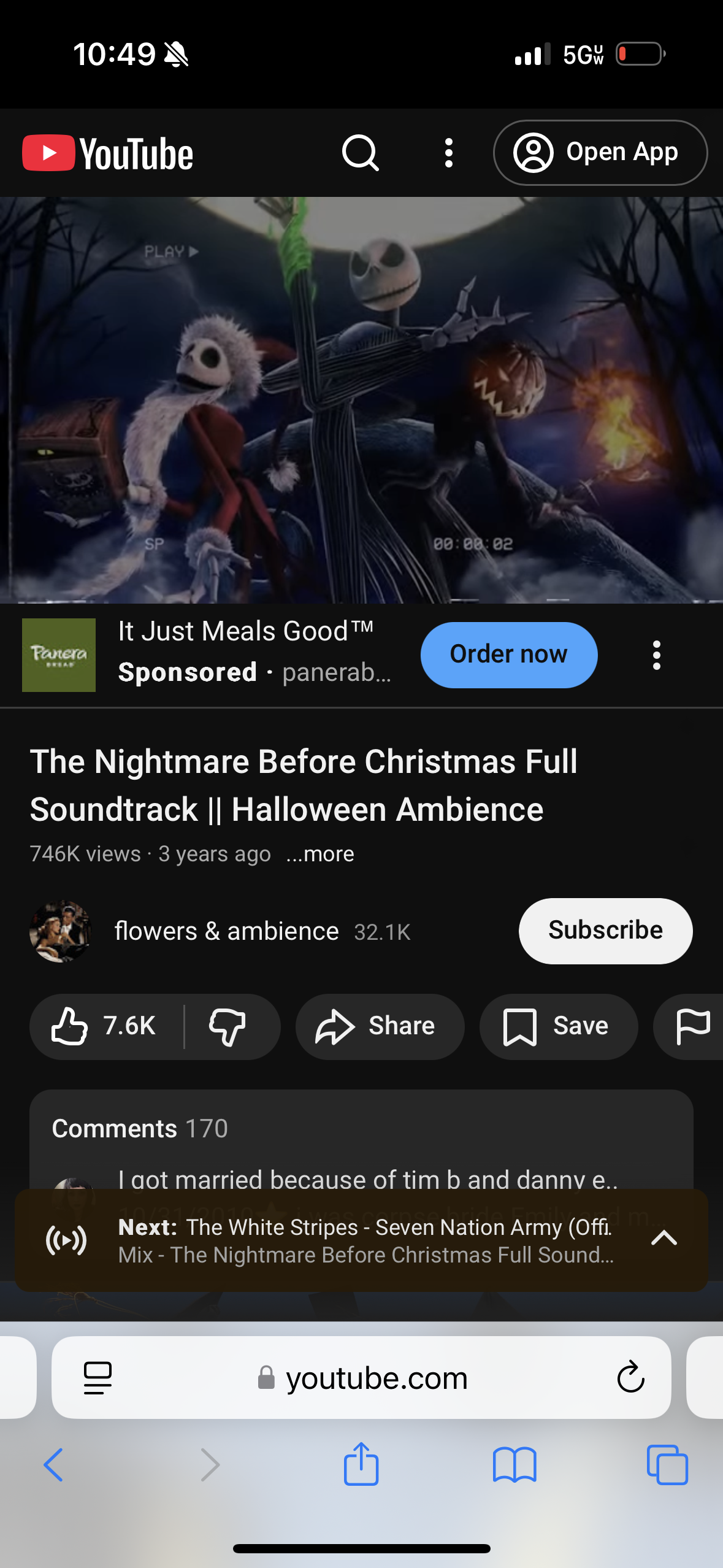Open the YouTube header overflow menu
This screenshot has width=723, height=1568.
pyautogui.click(x=449, y=153)
